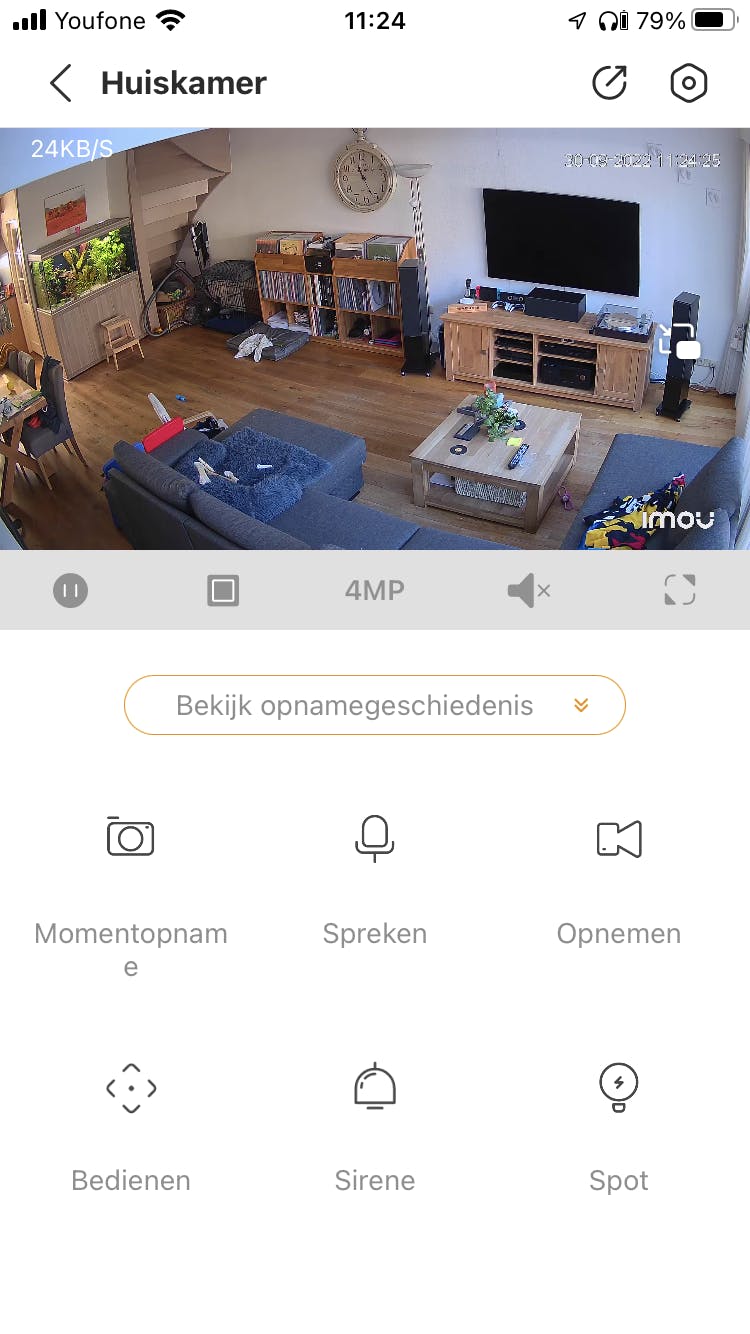Begin recording with Opnemen
The height and width of the screenshot is (1334, 750).
[x=618, y=837]
